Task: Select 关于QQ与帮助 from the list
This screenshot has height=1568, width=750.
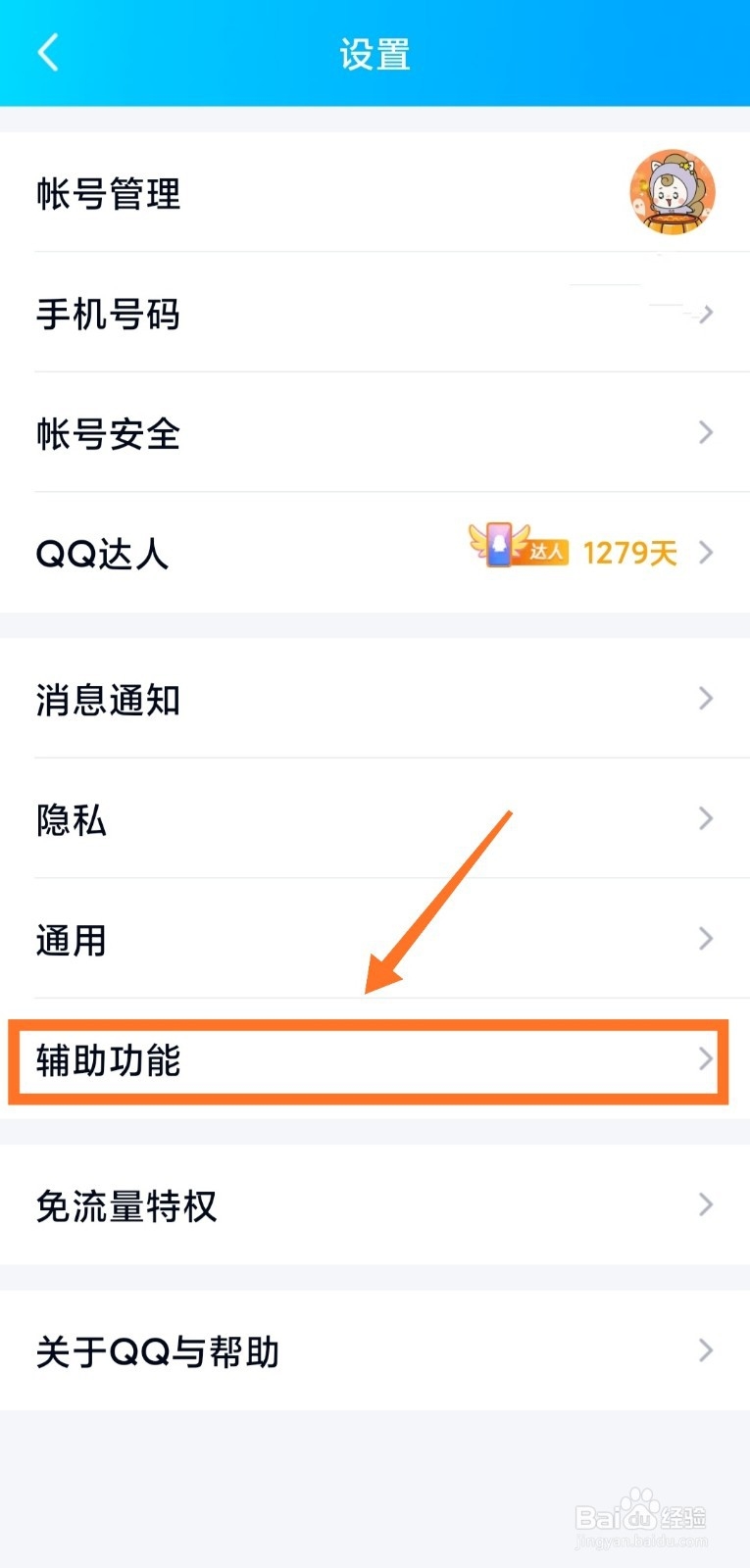Action: 373,1351
